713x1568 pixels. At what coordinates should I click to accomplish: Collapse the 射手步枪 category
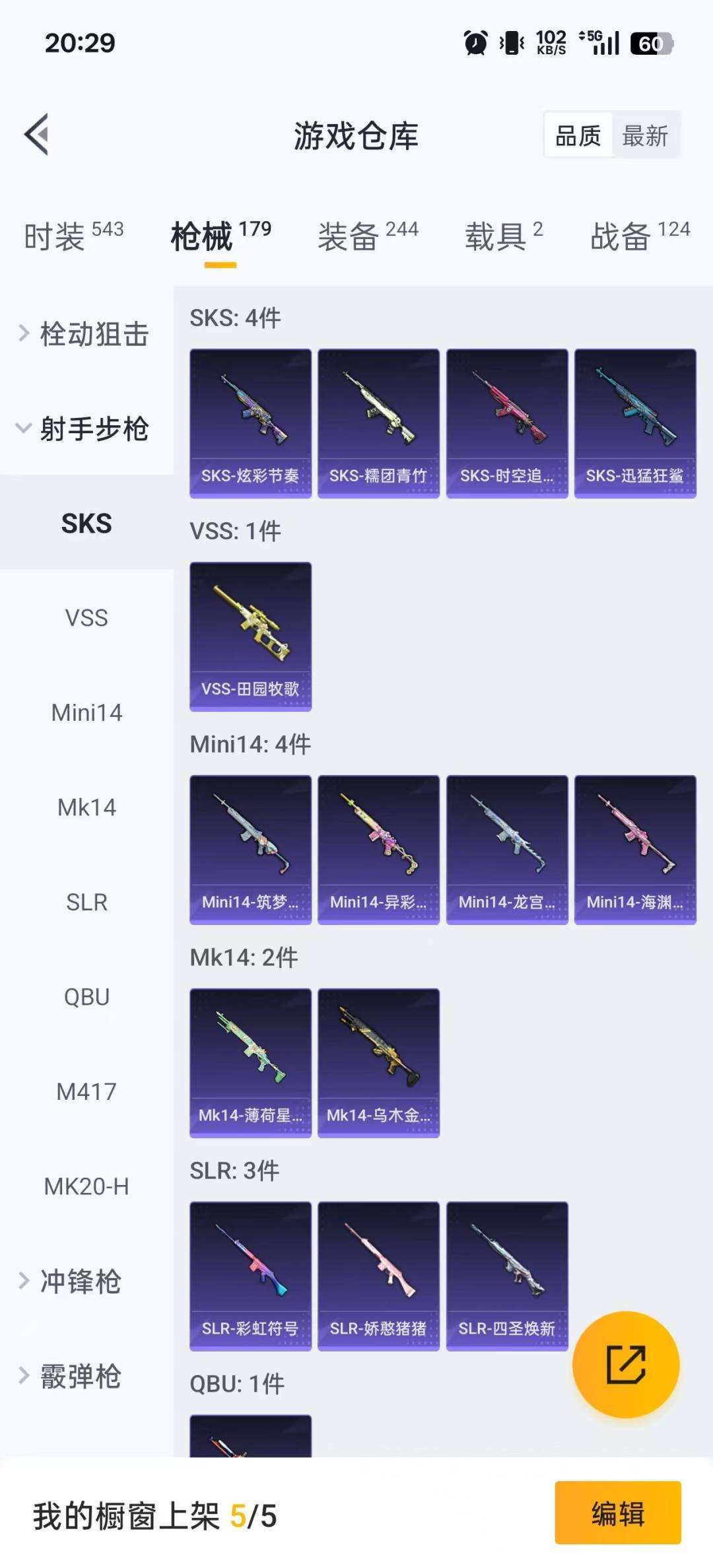[86, 428]
